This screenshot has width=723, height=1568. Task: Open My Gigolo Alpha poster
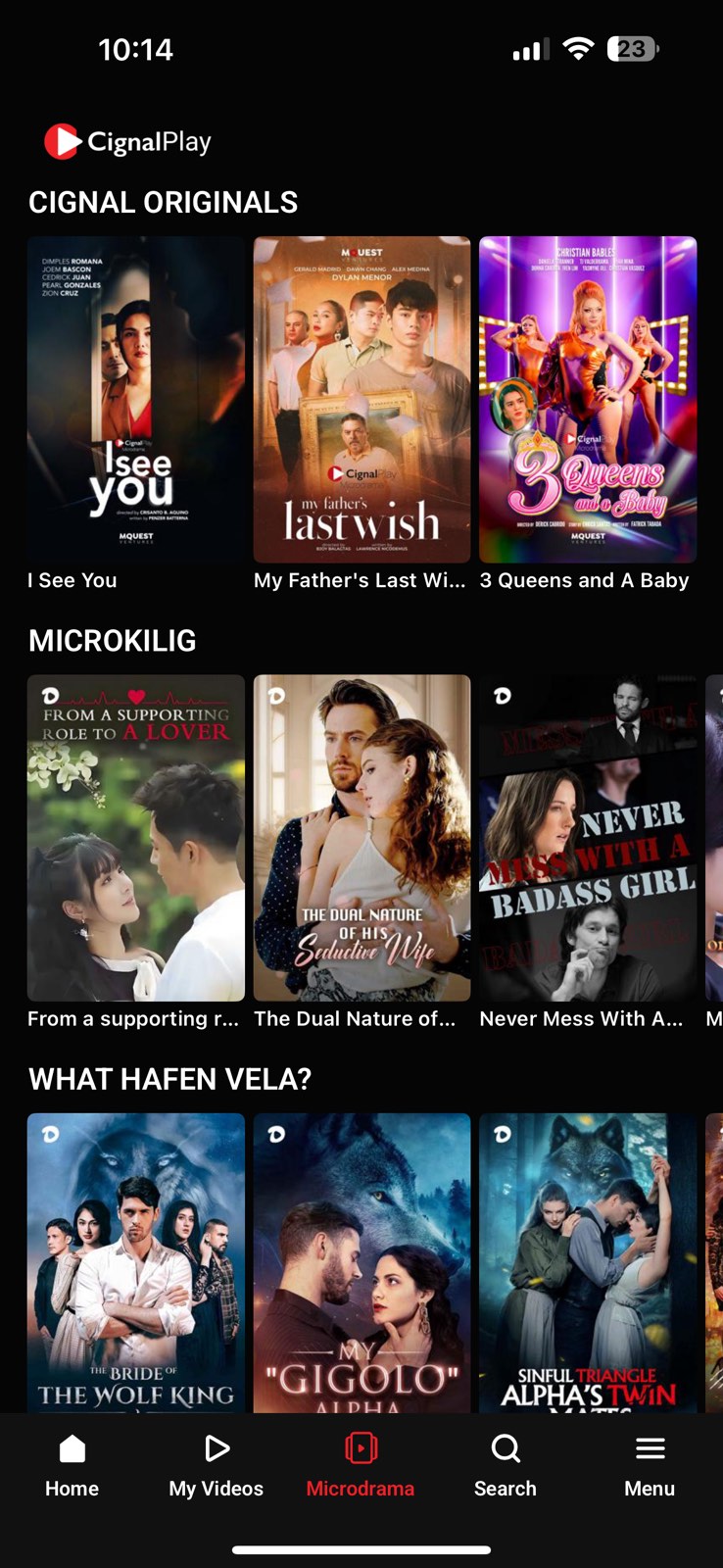click(361, 1262)
